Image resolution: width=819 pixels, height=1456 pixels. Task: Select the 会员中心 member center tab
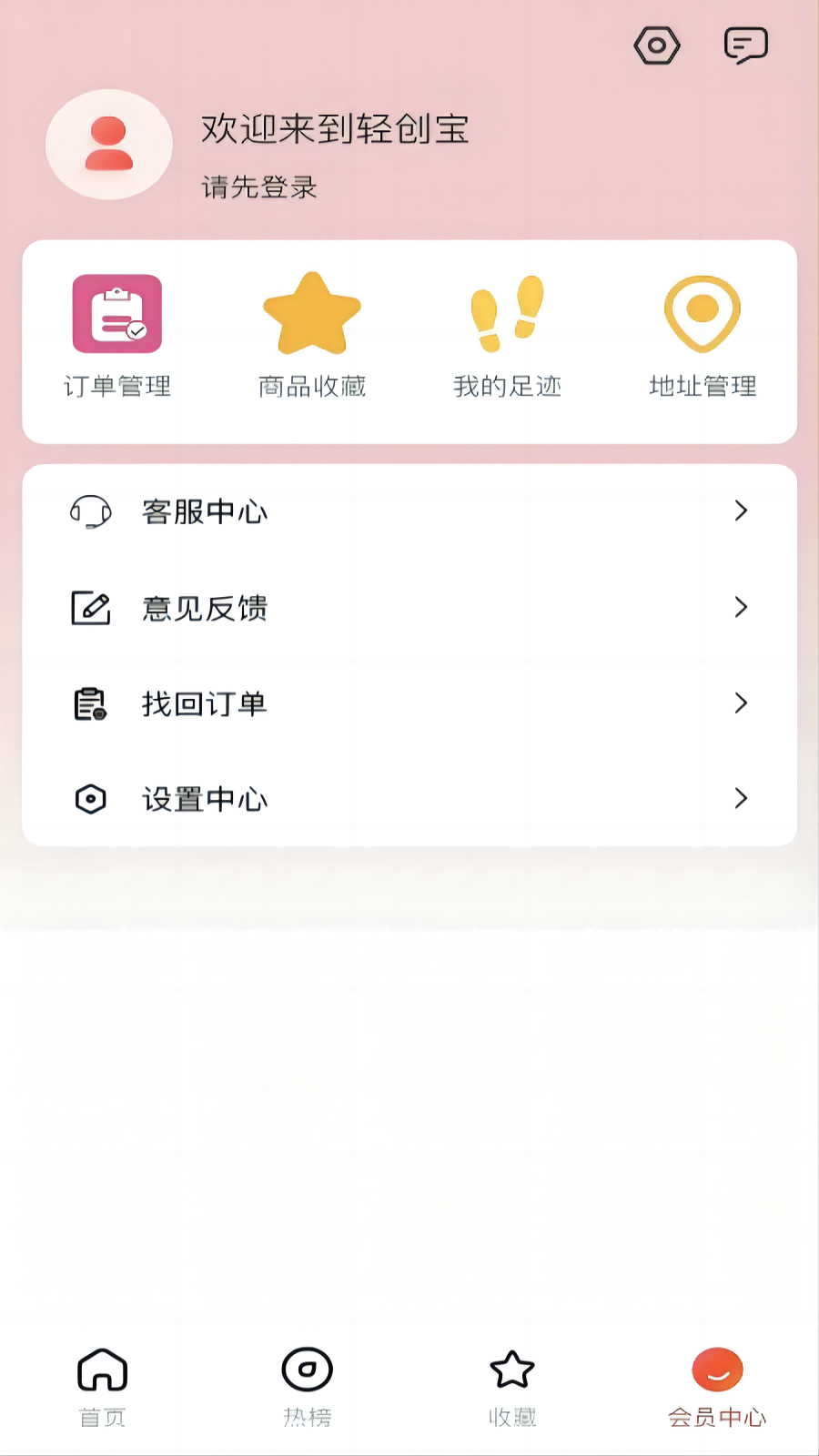(x=718, y=1383)
